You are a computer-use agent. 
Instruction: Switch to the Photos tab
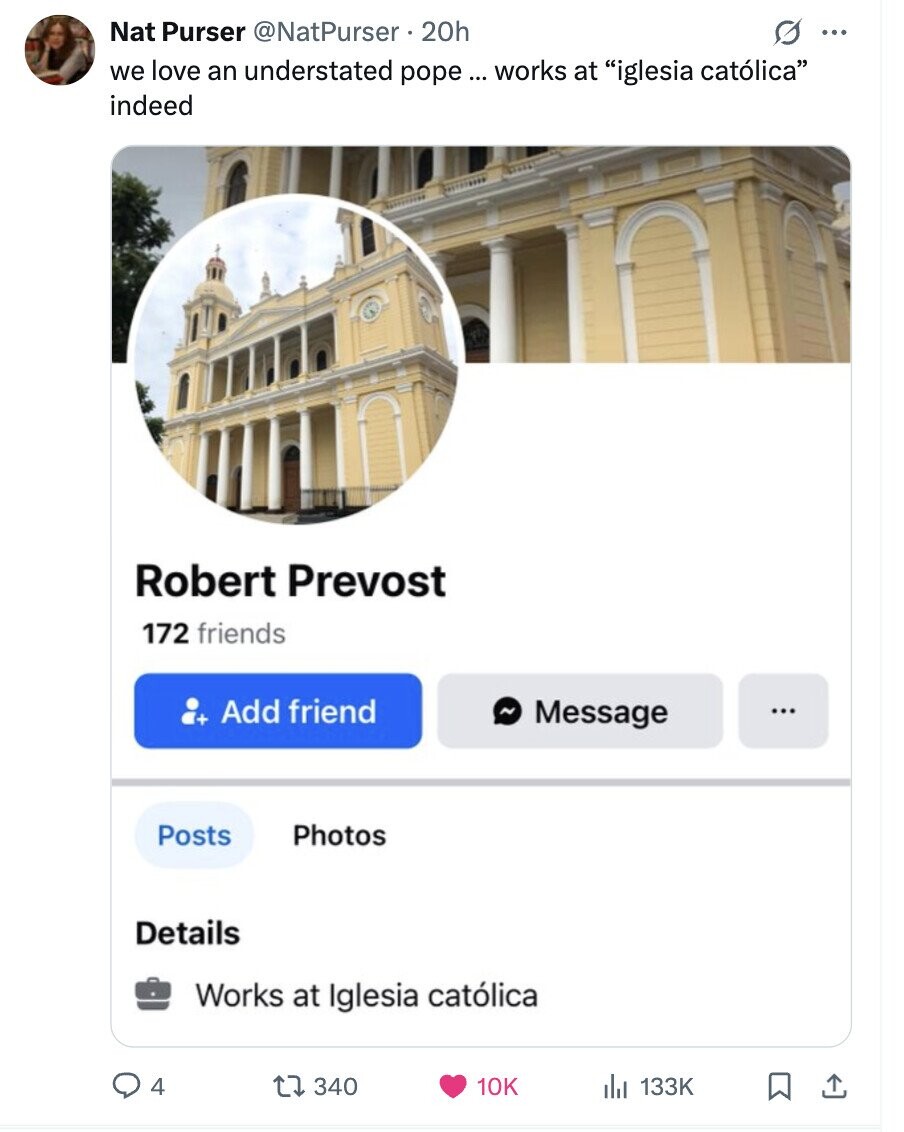[340, 835]
